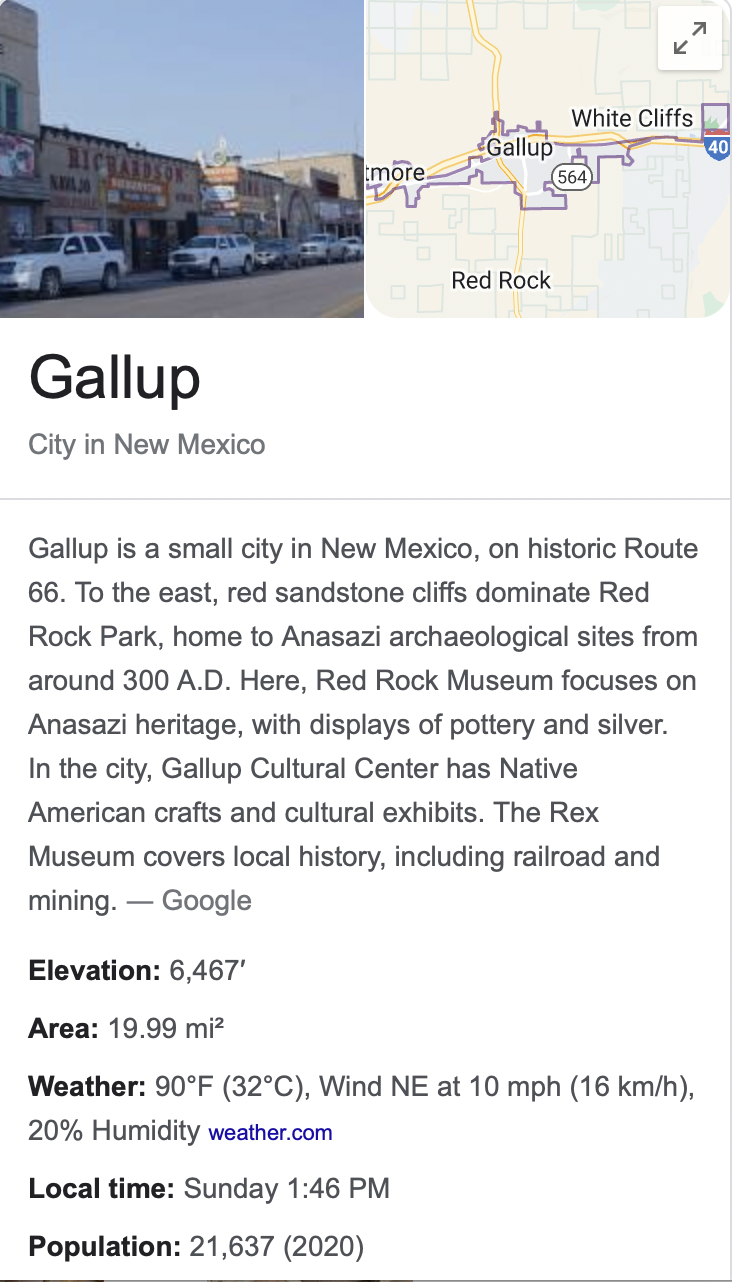This screenshot has height=1282, width=732.
Task: Open the Gallup street photo
Action: 181,158
